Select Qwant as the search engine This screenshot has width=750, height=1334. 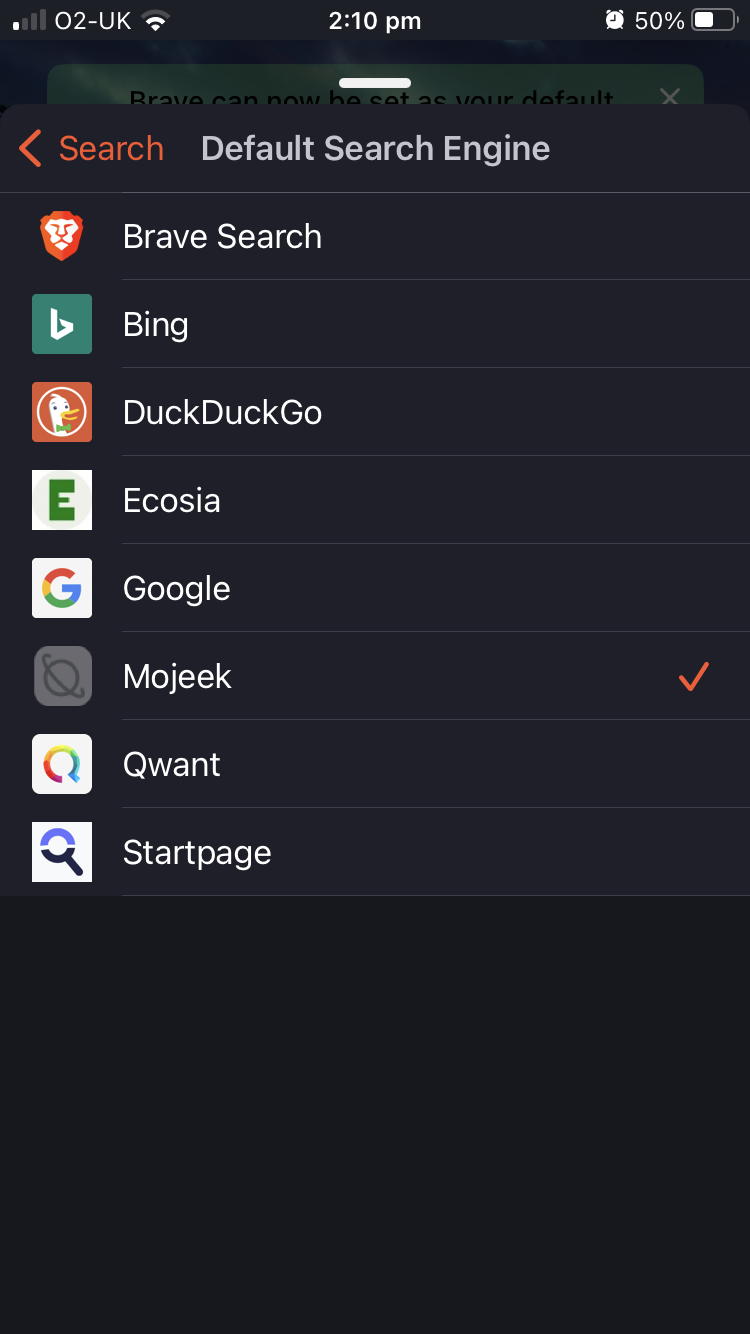[375, 764]
